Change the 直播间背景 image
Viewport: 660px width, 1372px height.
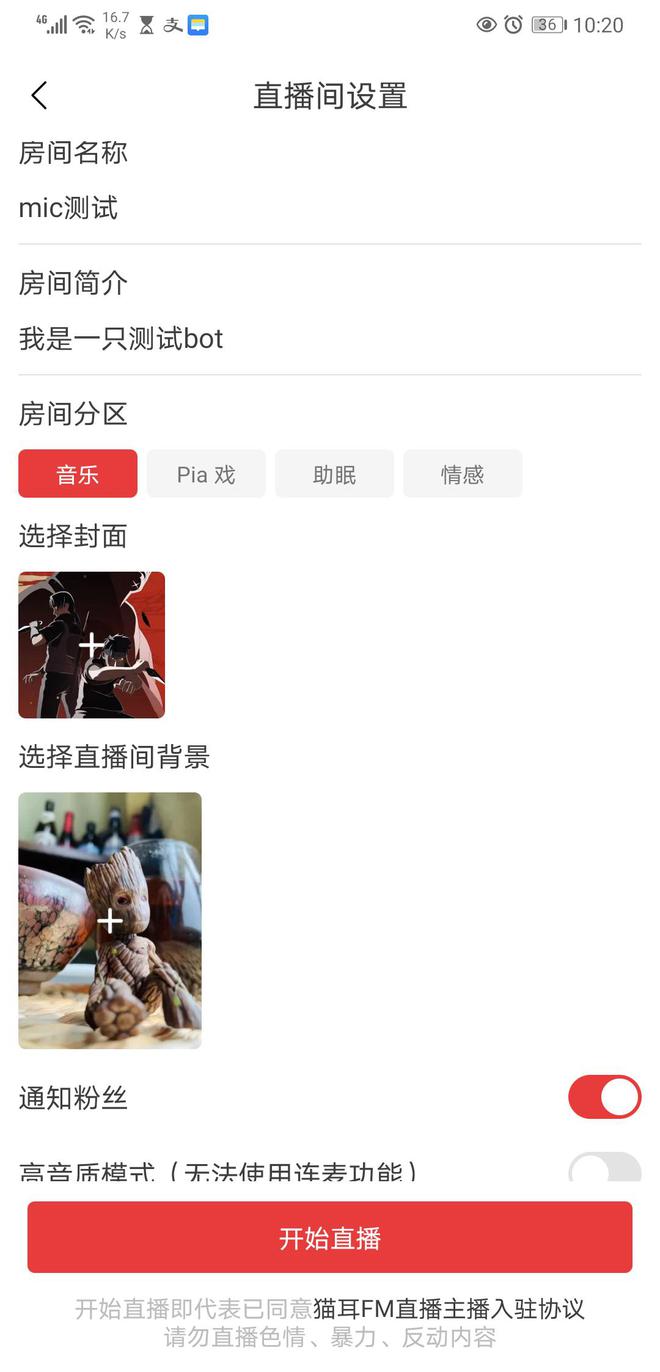[110, 921]
